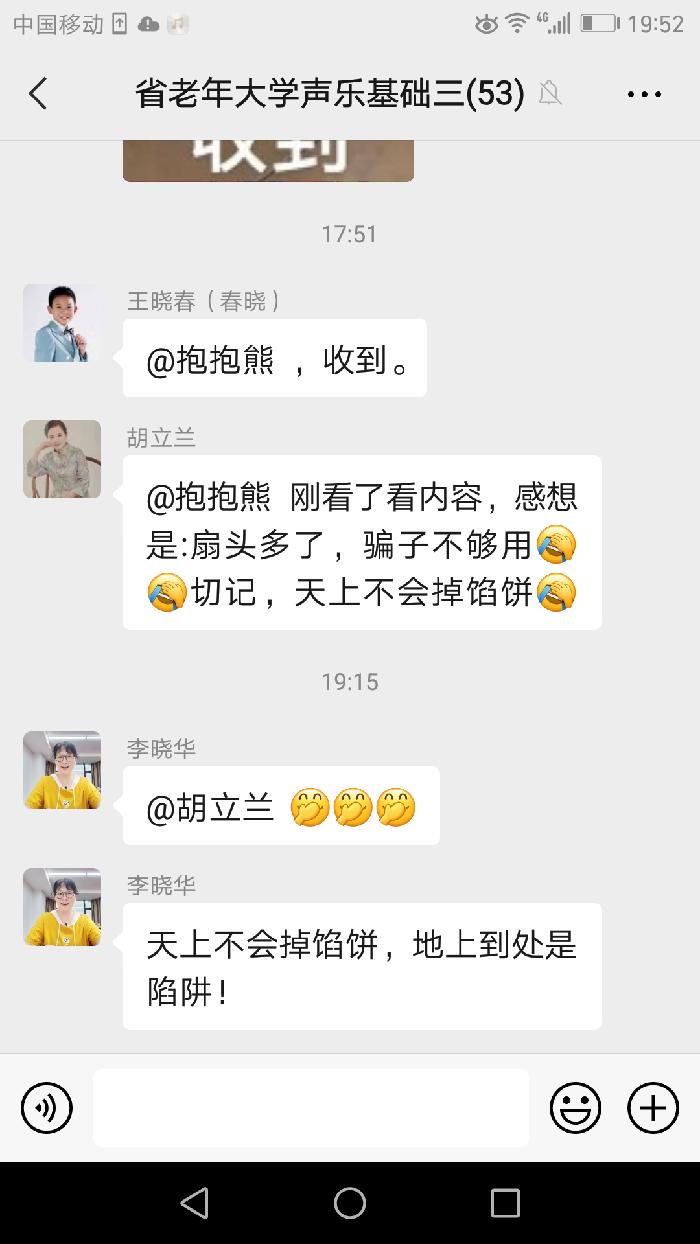The image size is (700, 1244).
Task: Open the group chat overflow menu
Action: tap(644, 94)
